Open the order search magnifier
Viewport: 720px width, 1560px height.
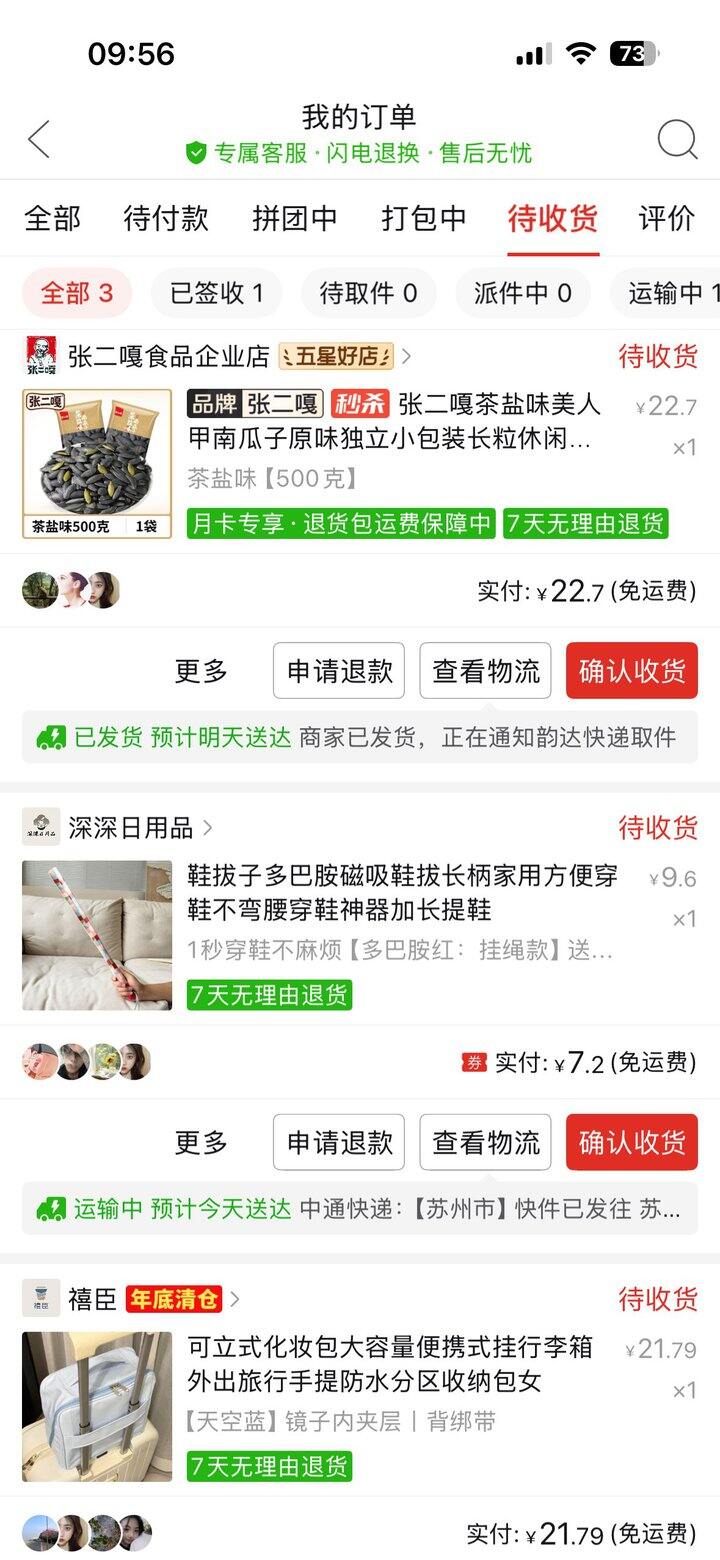coord(677,140)
